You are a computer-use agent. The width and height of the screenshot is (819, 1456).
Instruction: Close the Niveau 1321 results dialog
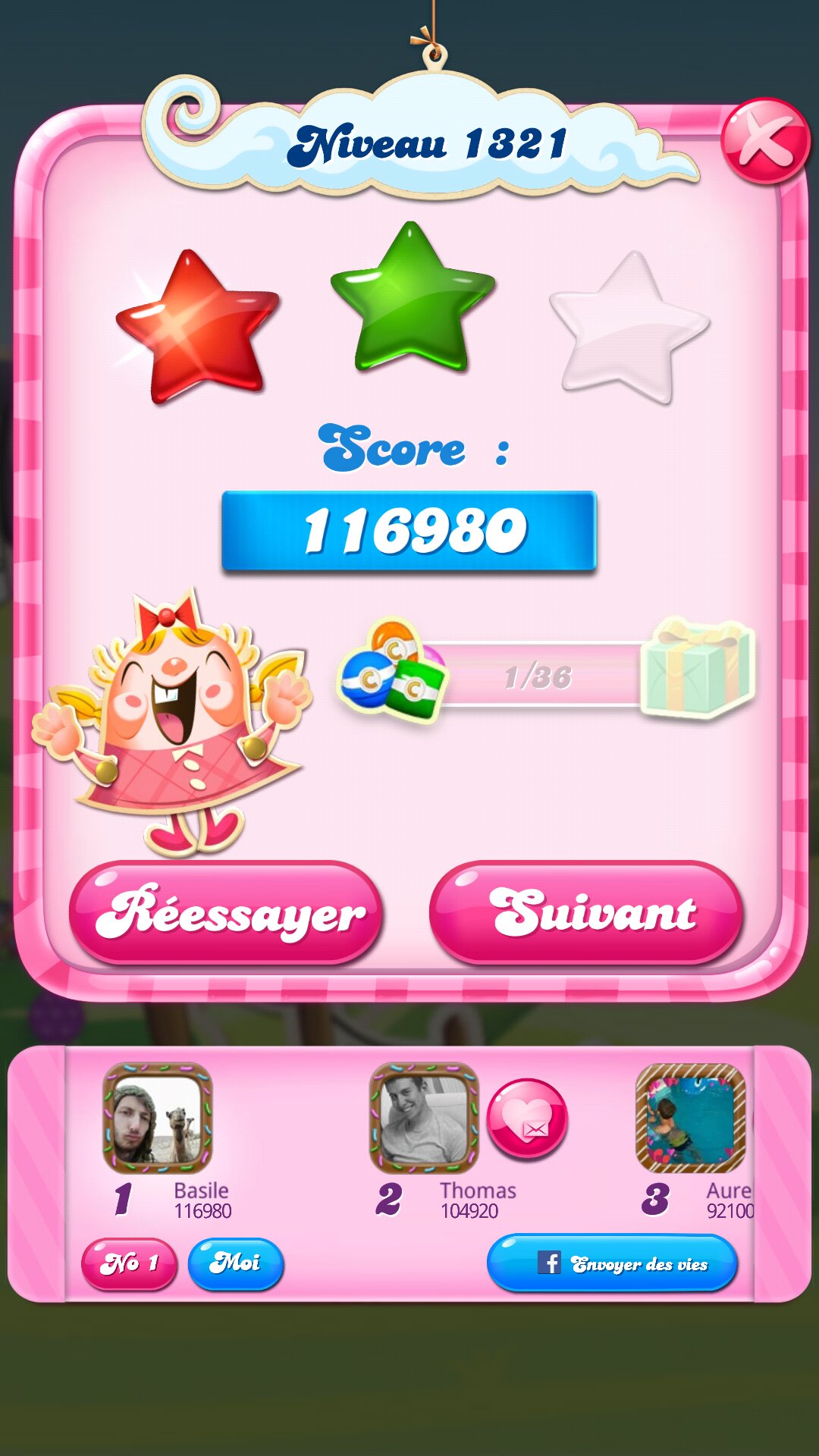pos(764,141)
